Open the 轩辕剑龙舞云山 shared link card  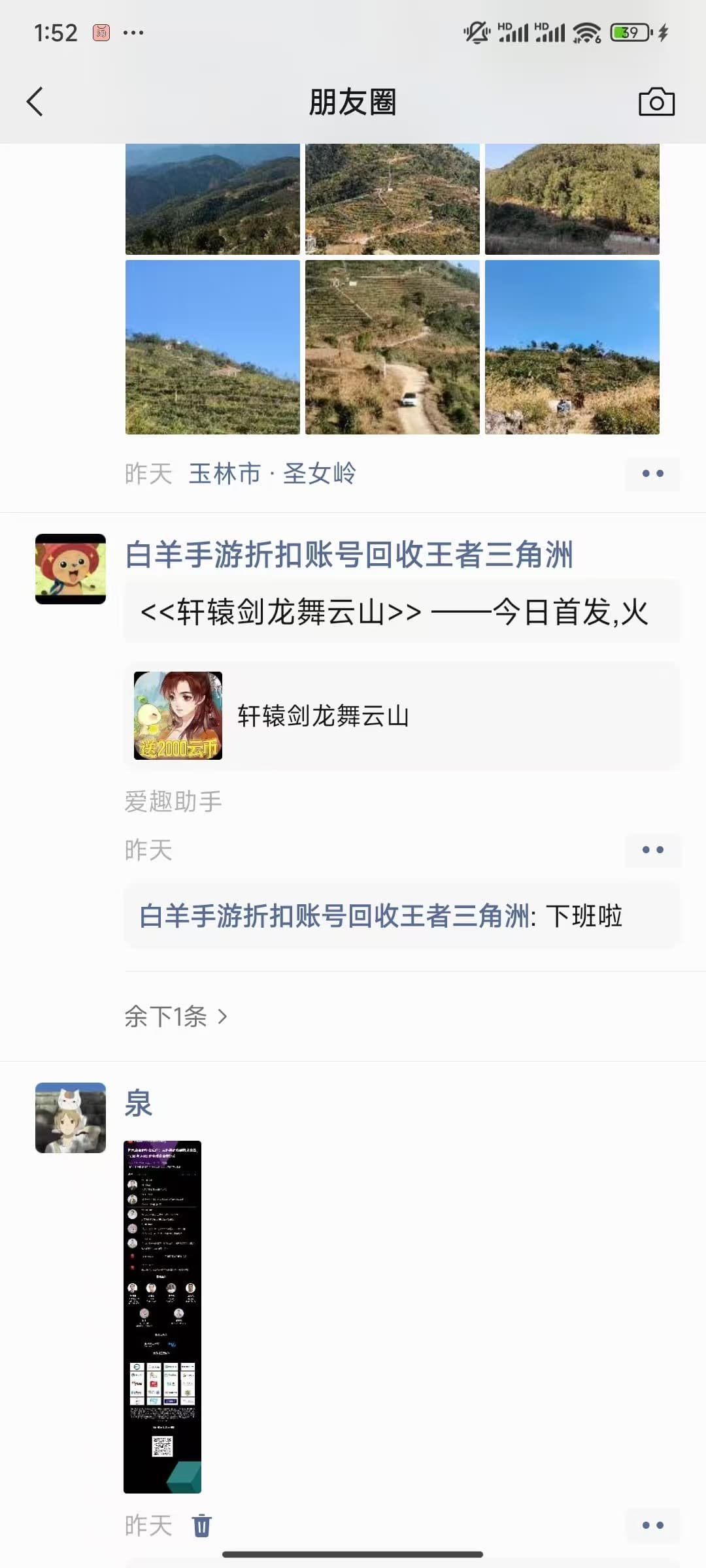401,716
